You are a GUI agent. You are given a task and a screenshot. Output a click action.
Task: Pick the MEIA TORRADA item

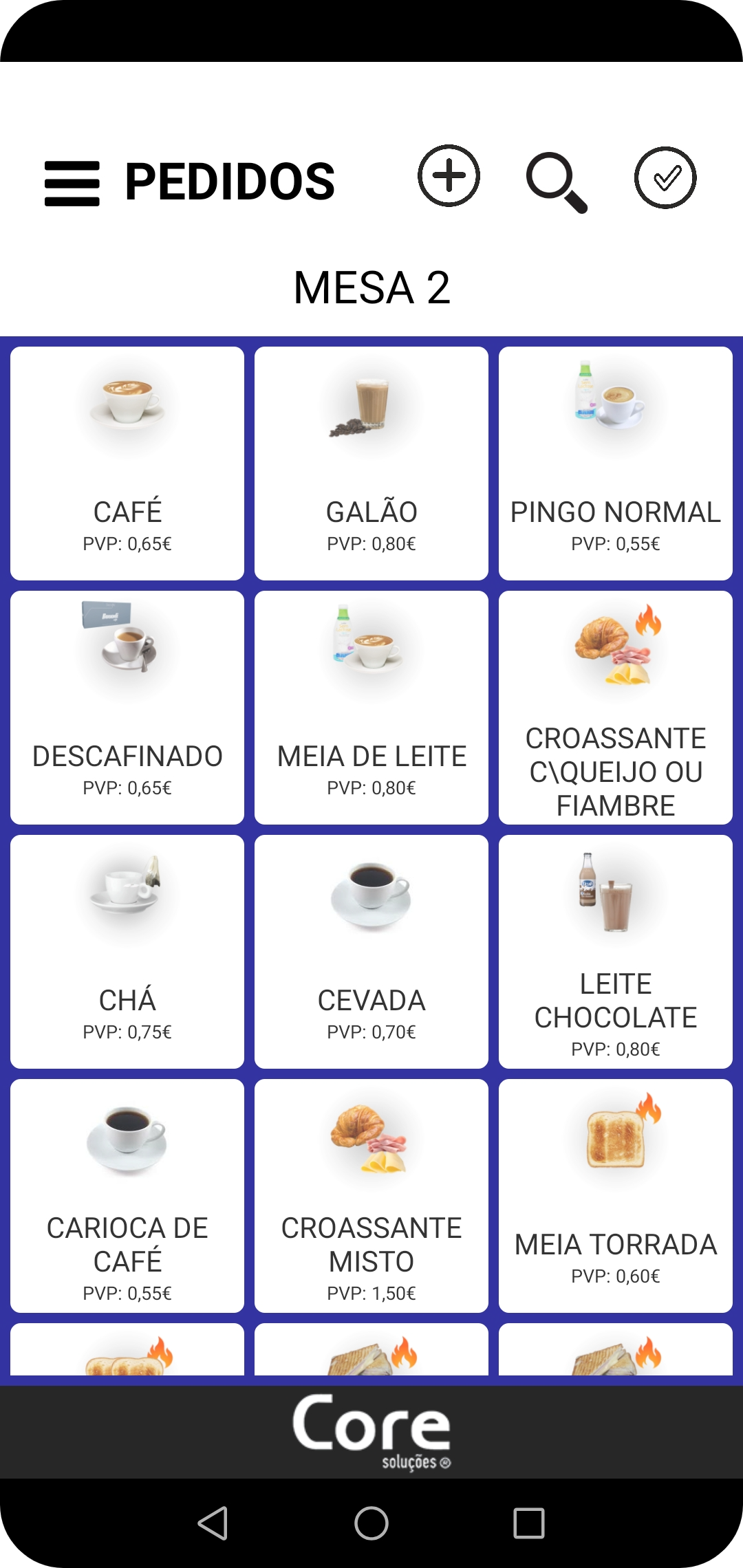coord(615,1195)
